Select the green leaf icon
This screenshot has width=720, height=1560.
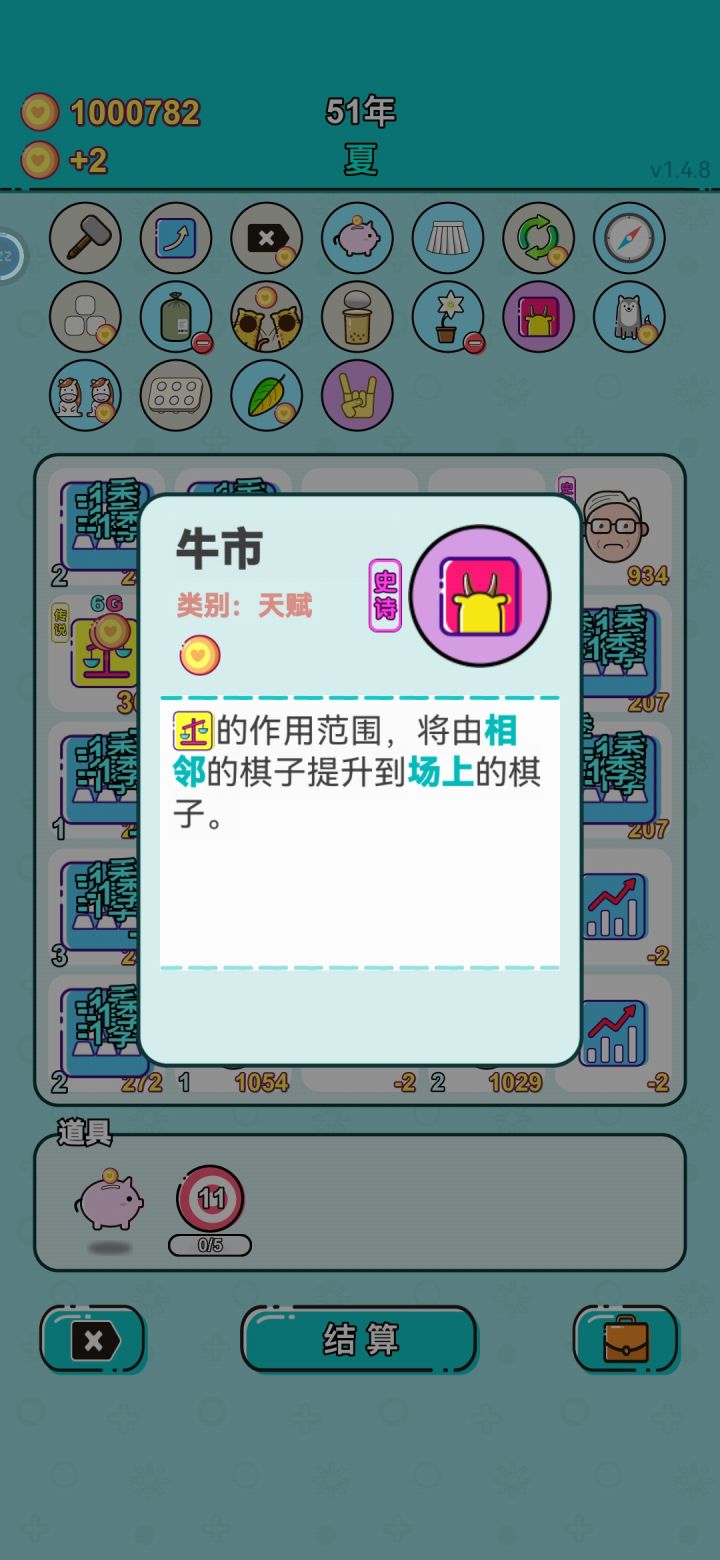[x=266, y=396]
